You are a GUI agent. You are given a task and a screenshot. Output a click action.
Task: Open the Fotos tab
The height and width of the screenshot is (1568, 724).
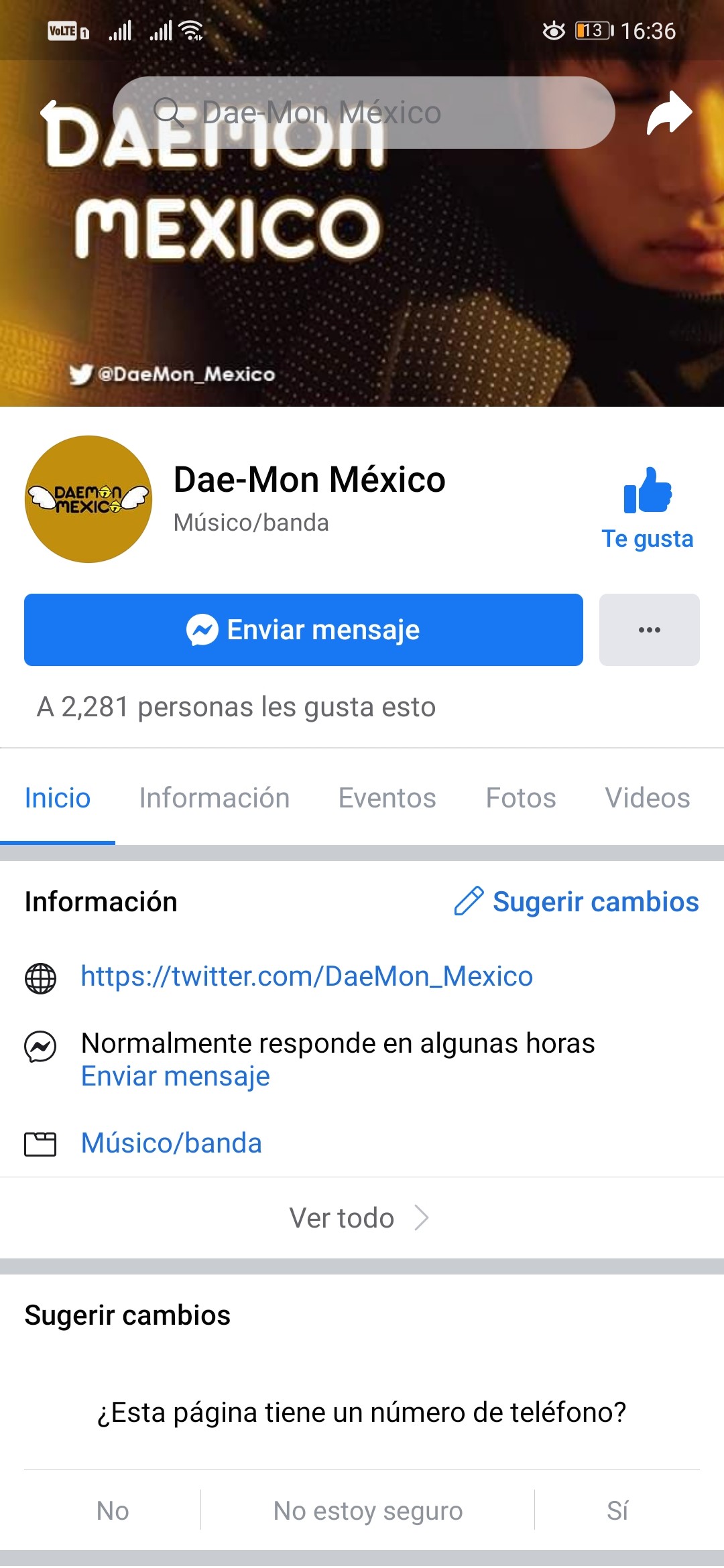pyautogui.click(x=521, y=798)
